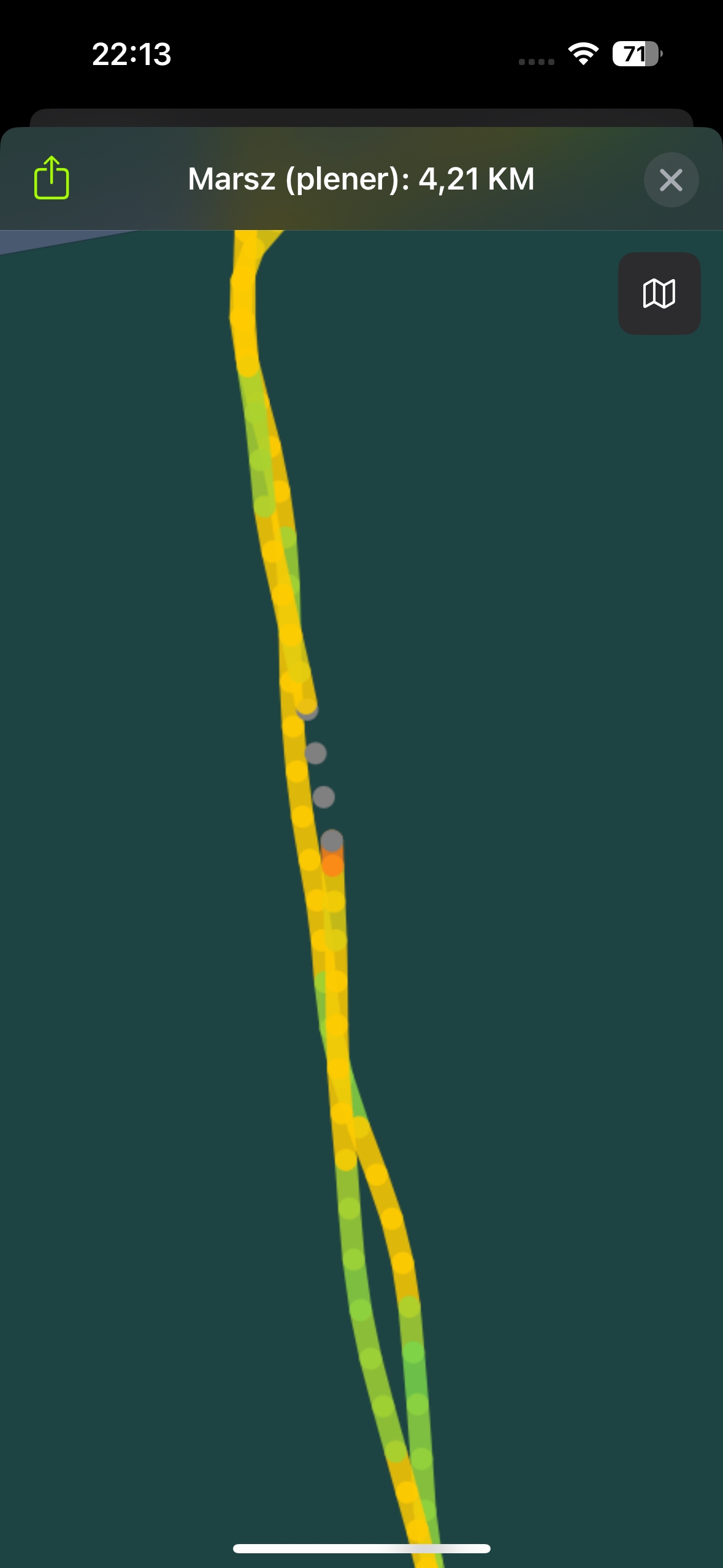723x1568 pixels.
Task: Open the map type options
Action: (659, 293)
